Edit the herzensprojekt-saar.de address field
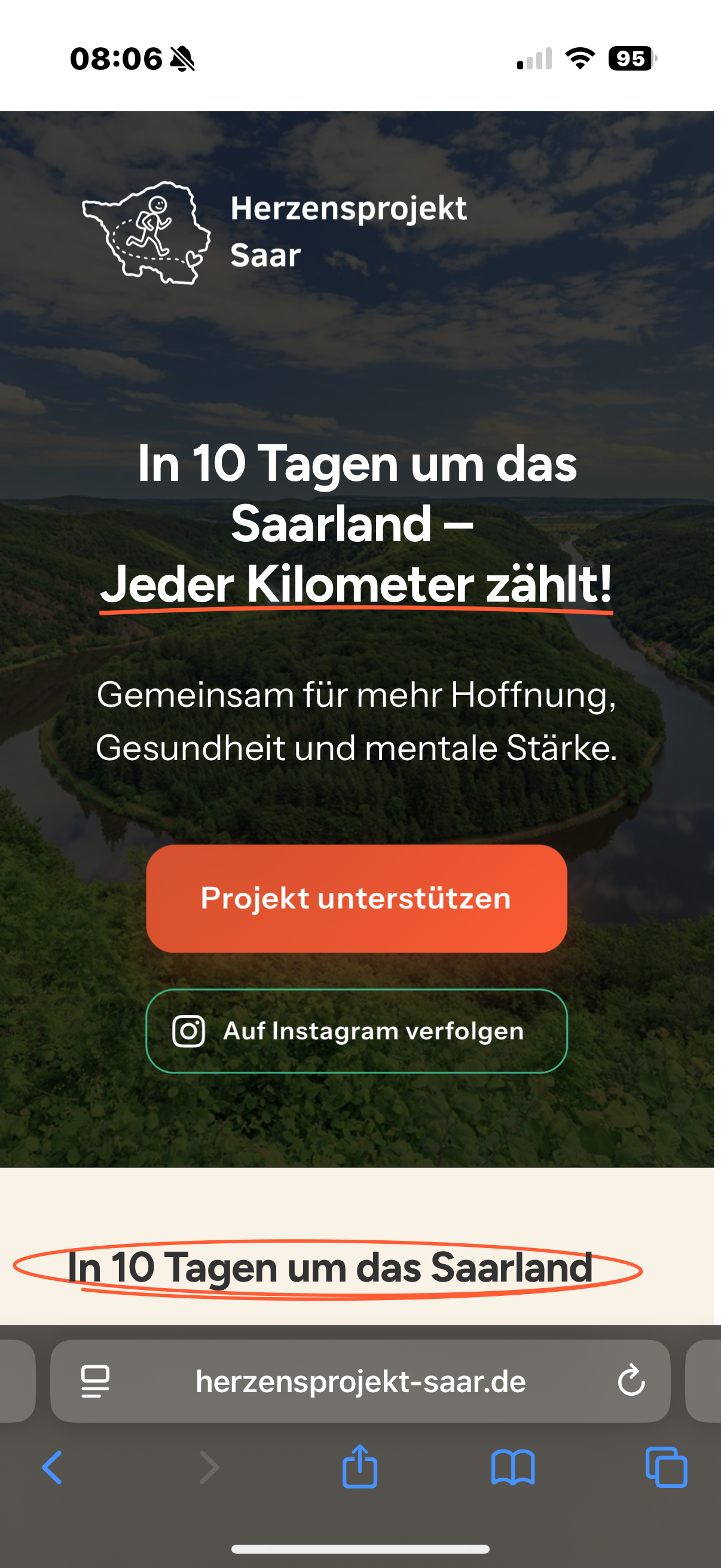 360,1381
